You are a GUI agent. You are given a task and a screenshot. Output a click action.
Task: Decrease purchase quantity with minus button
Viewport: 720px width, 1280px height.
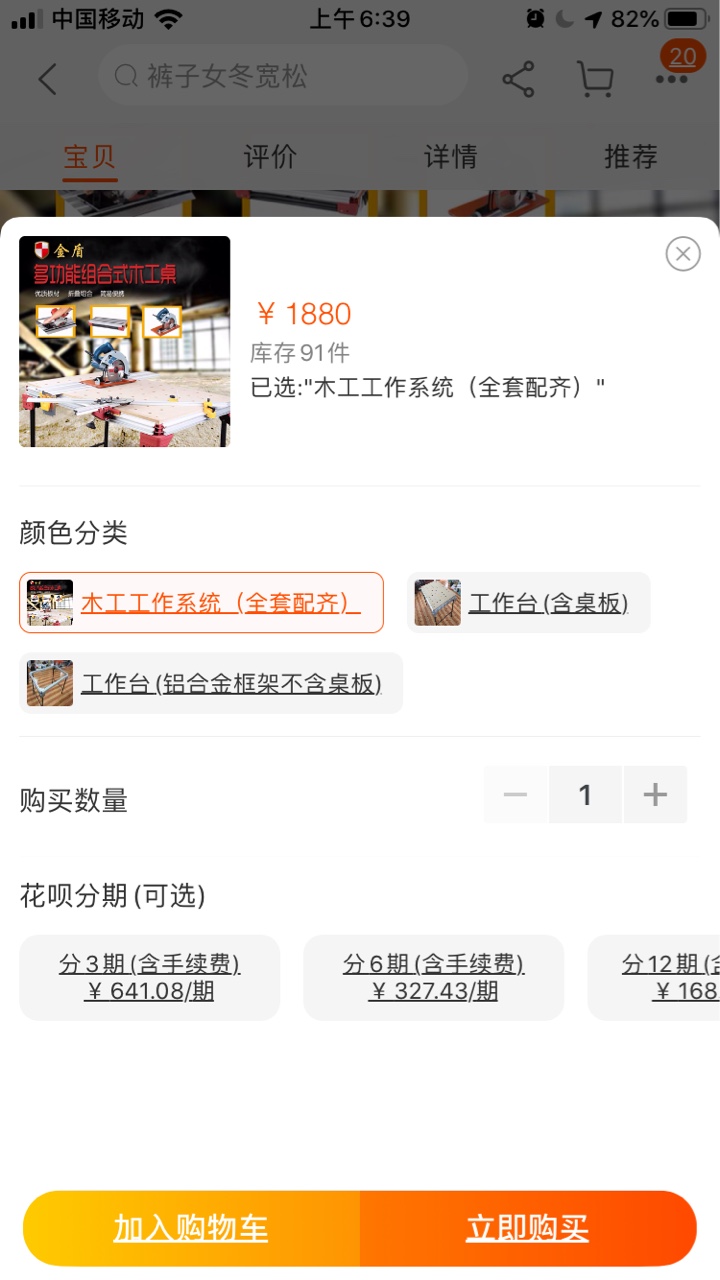516,795
